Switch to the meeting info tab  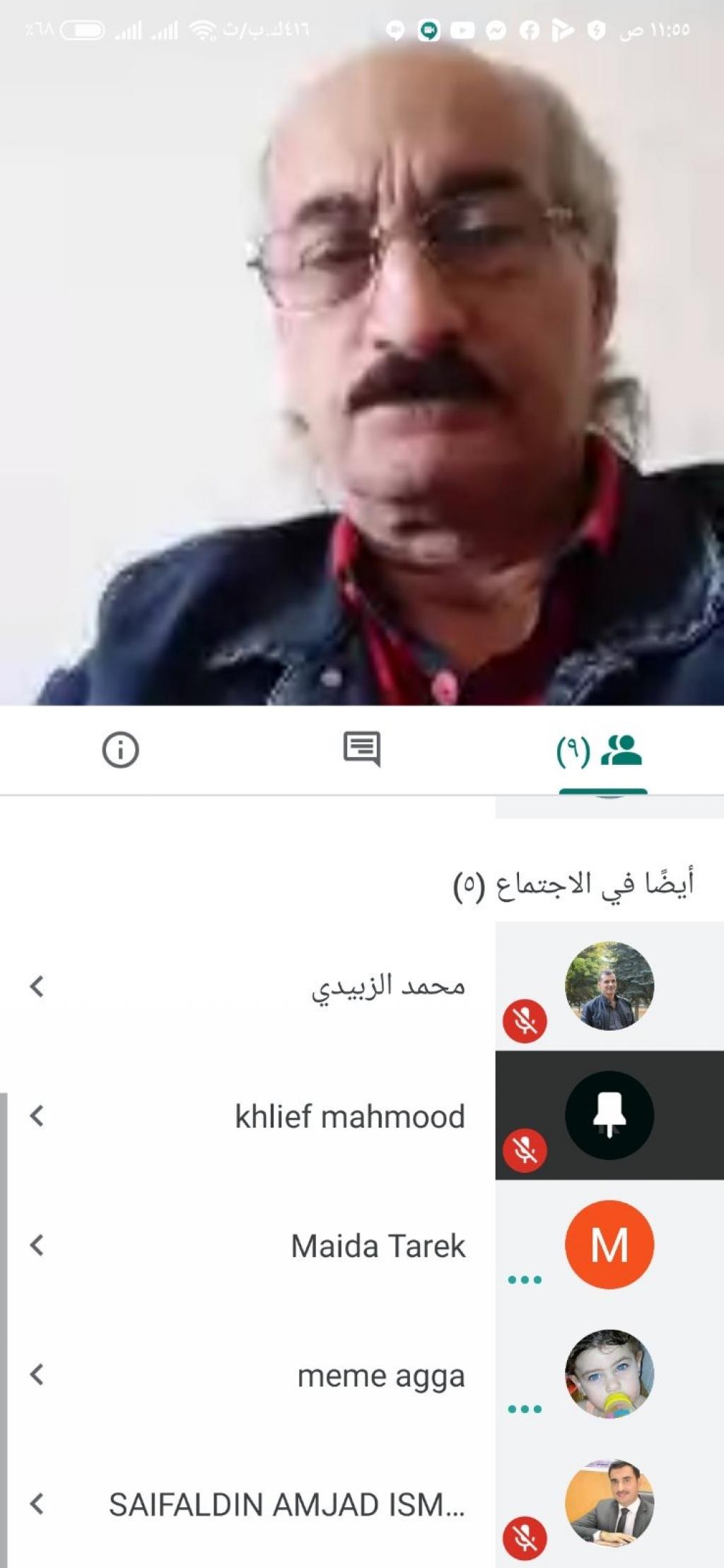(x=120, y=749)
